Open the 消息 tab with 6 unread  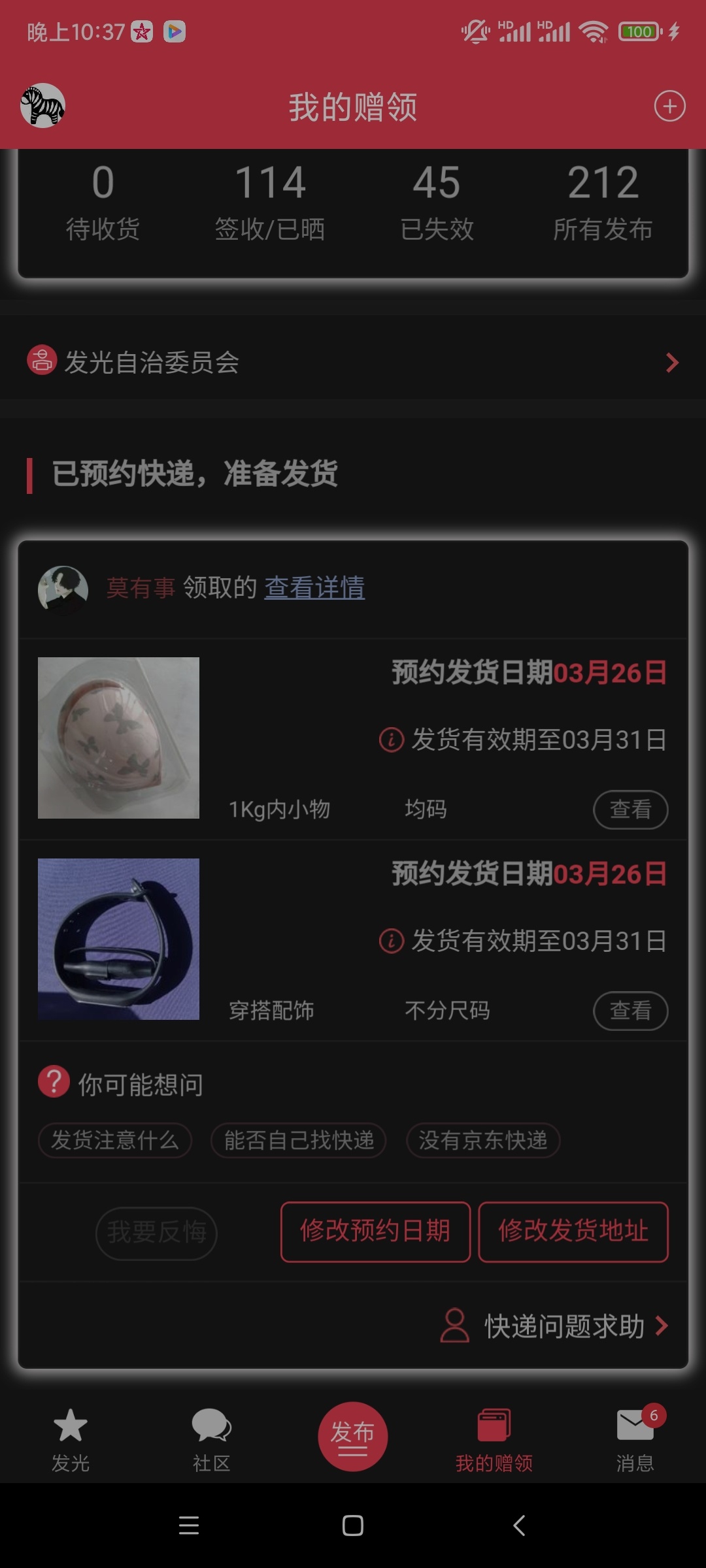coord(635,1440)
